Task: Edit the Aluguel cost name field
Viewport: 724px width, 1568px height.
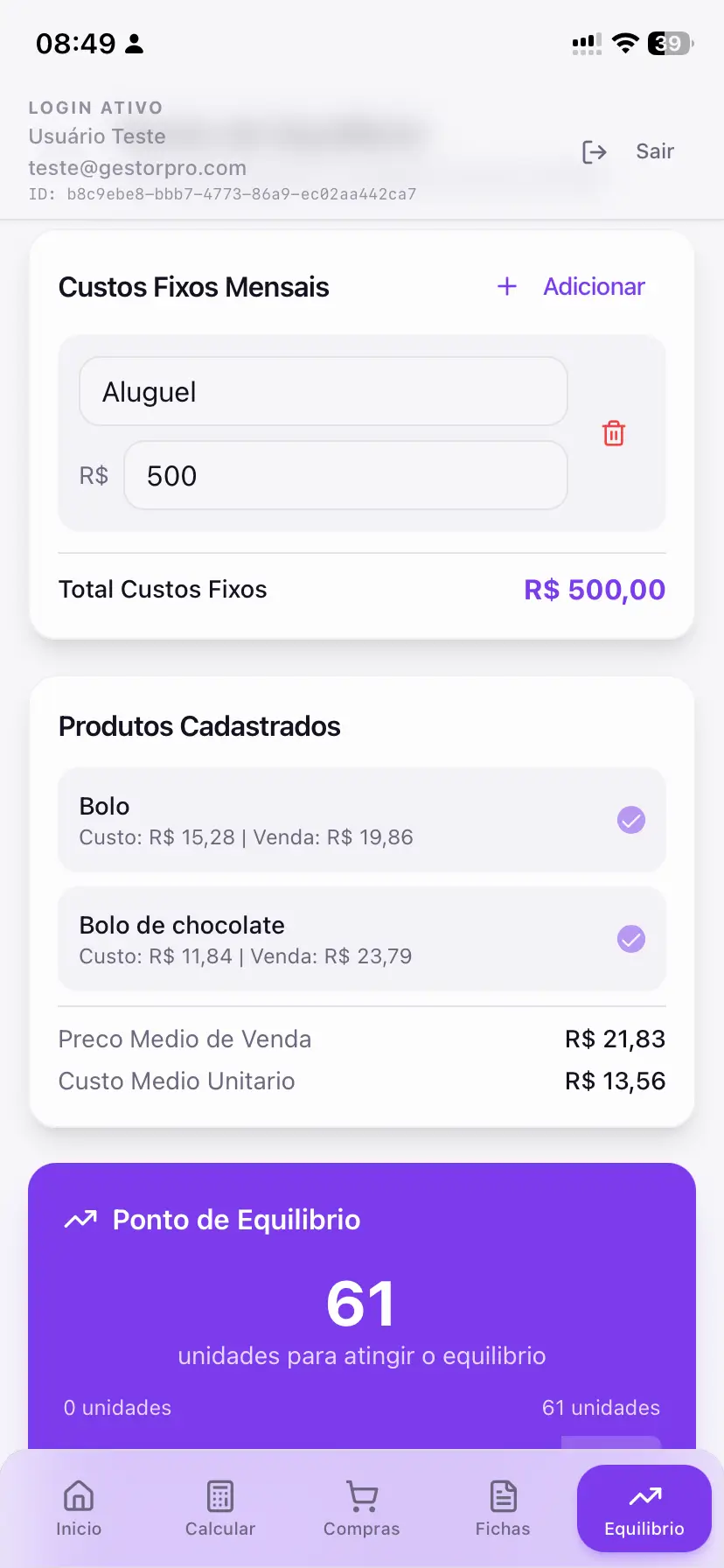Action: click(324, 391)
